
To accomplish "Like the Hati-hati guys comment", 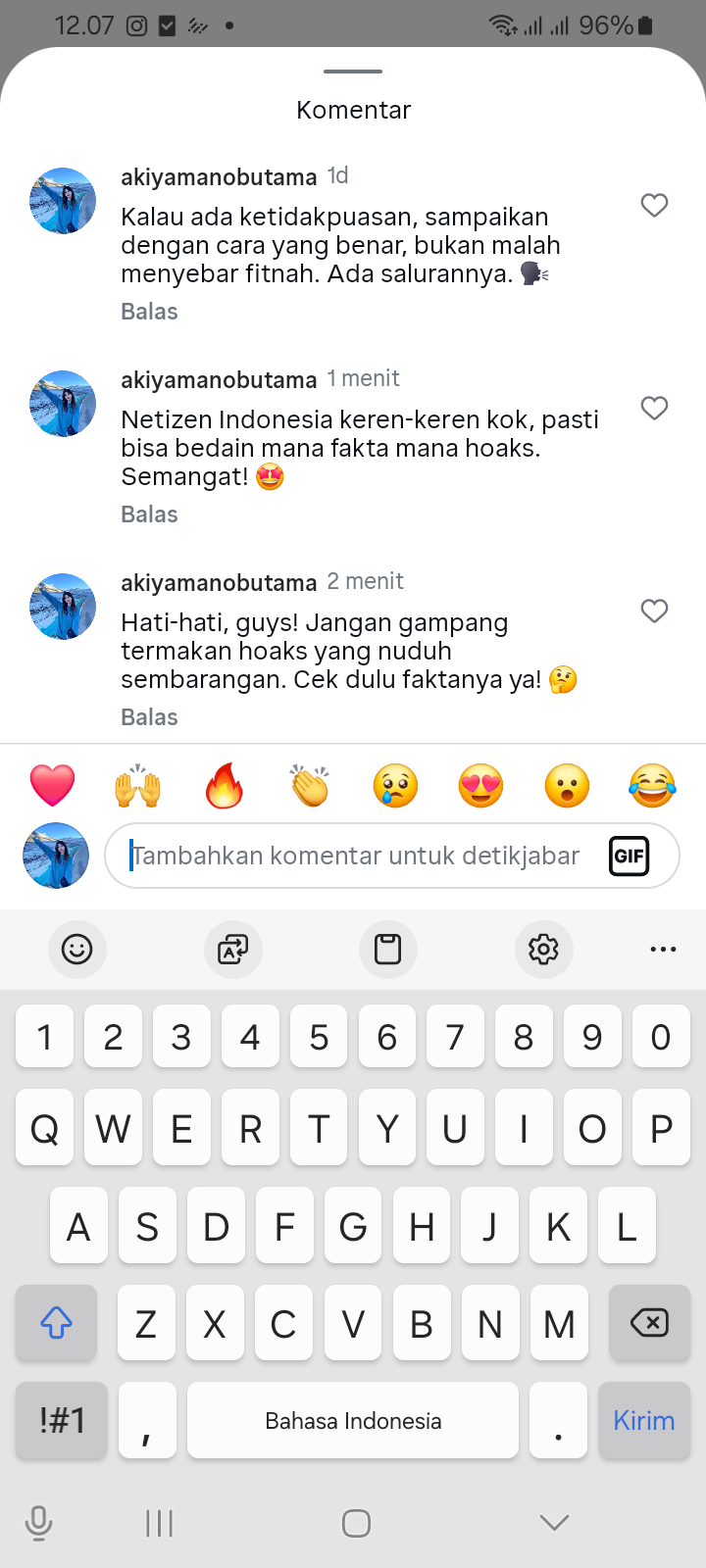I will pyautogui.click(x=654, y=611).
